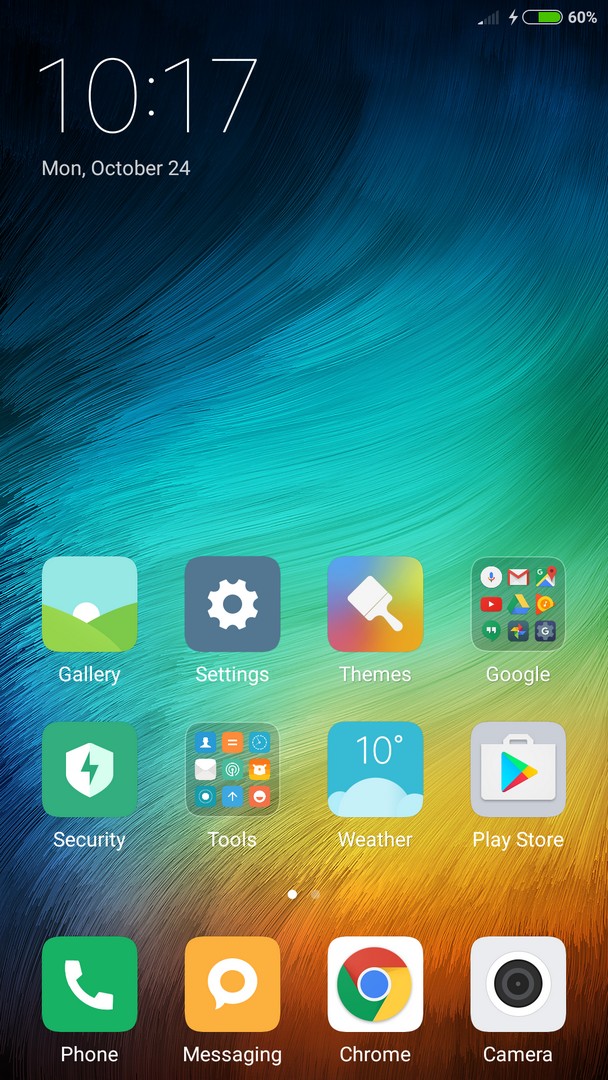Tap the 10:17 clock widget
Screen dimensions: 608x1080
(x=147, y=97)
